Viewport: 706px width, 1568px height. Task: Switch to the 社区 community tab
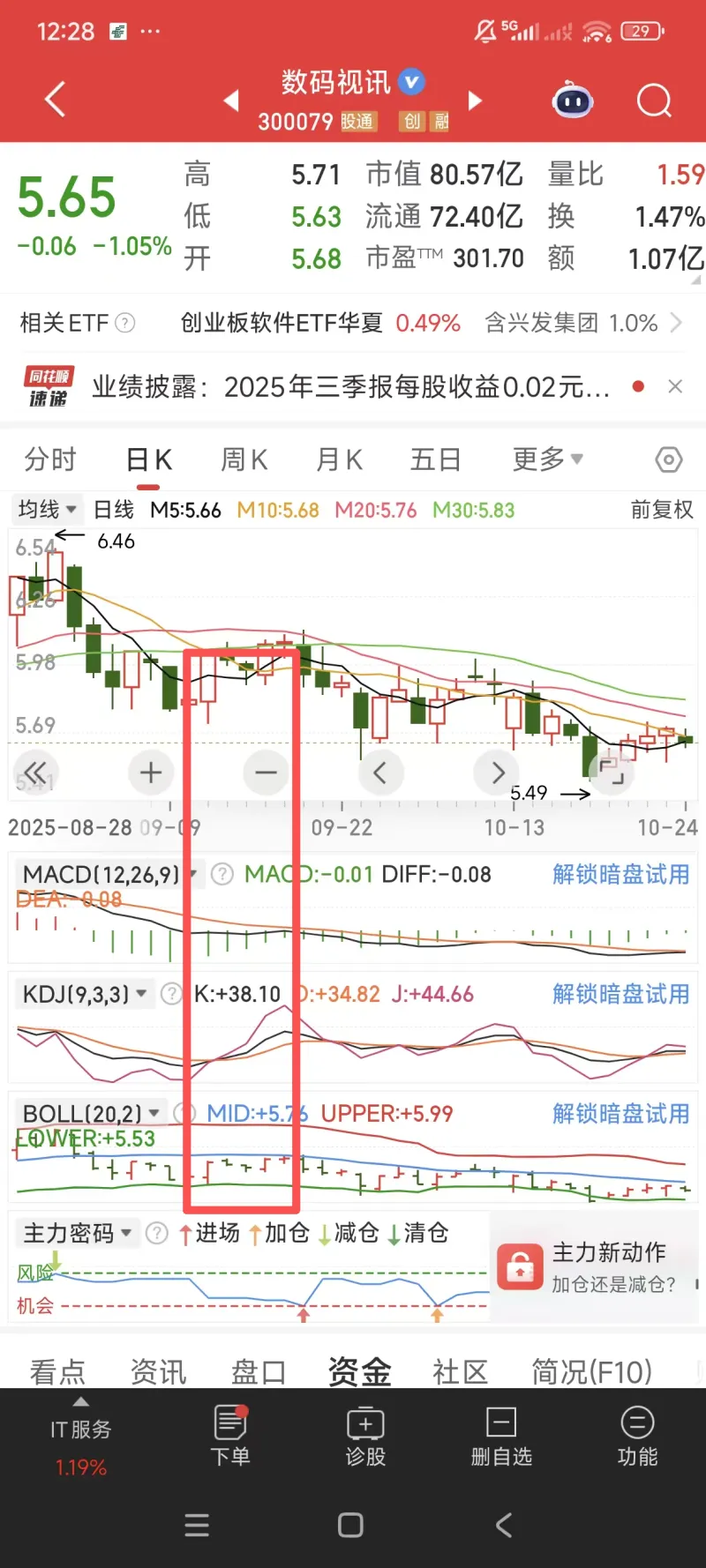click(x=460, y=1371)
